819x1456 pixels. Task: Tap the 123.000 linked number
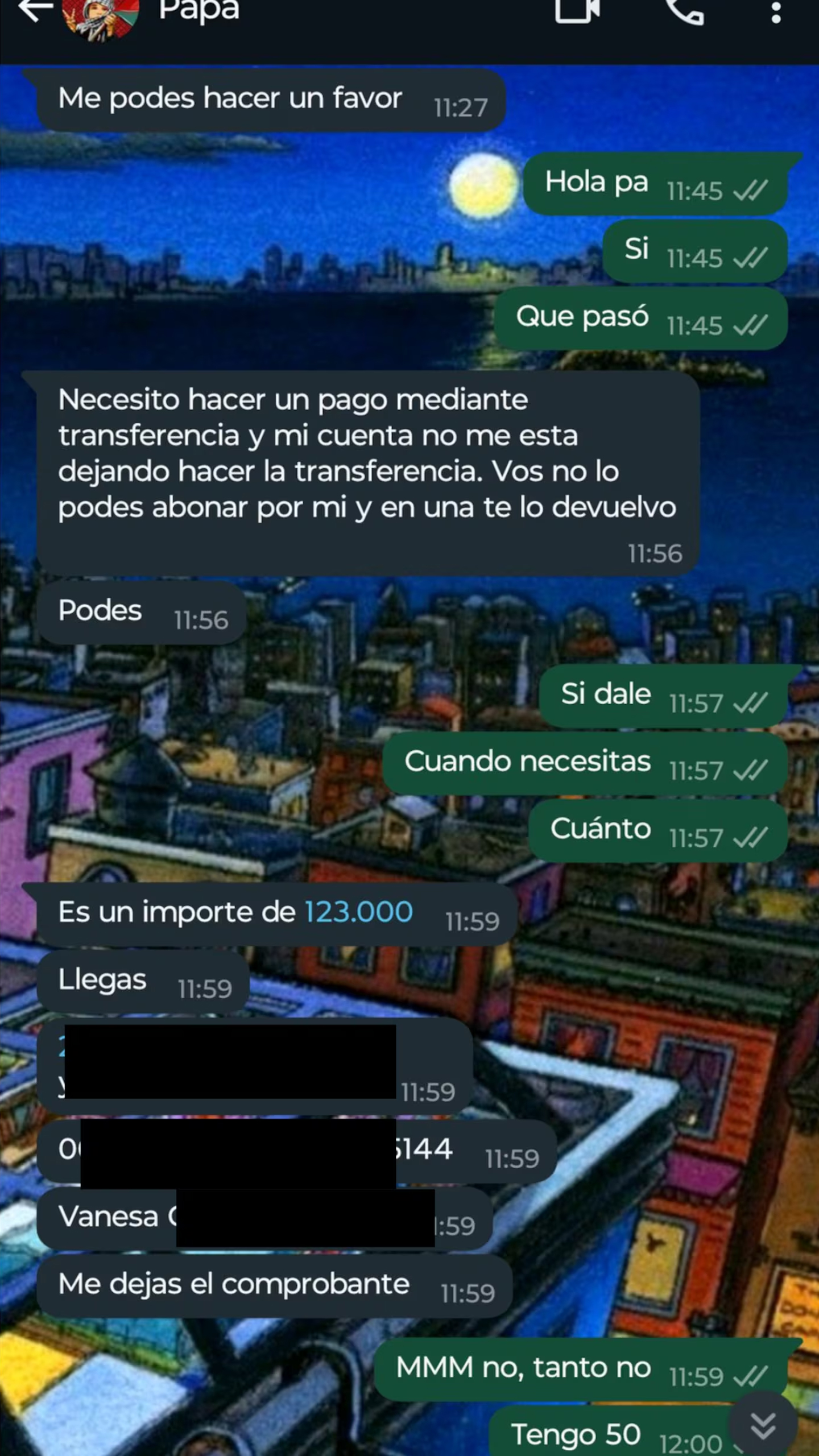tap(358, 912)
